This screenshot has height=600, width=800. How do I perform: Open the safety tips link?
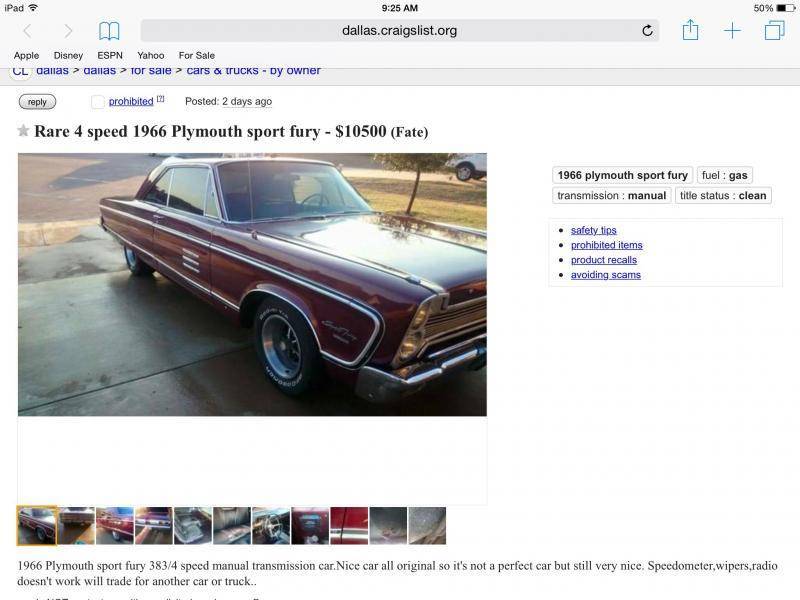point(593,230)
